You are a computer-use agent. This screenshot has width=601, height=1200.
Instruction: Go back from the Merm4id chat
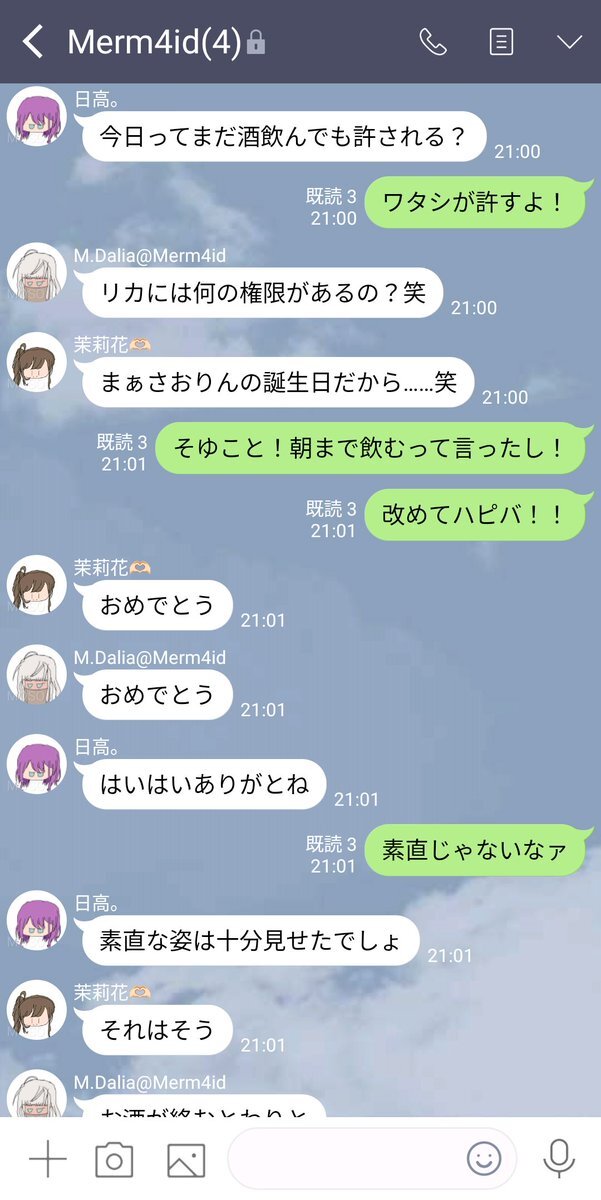tap(33, 42)
